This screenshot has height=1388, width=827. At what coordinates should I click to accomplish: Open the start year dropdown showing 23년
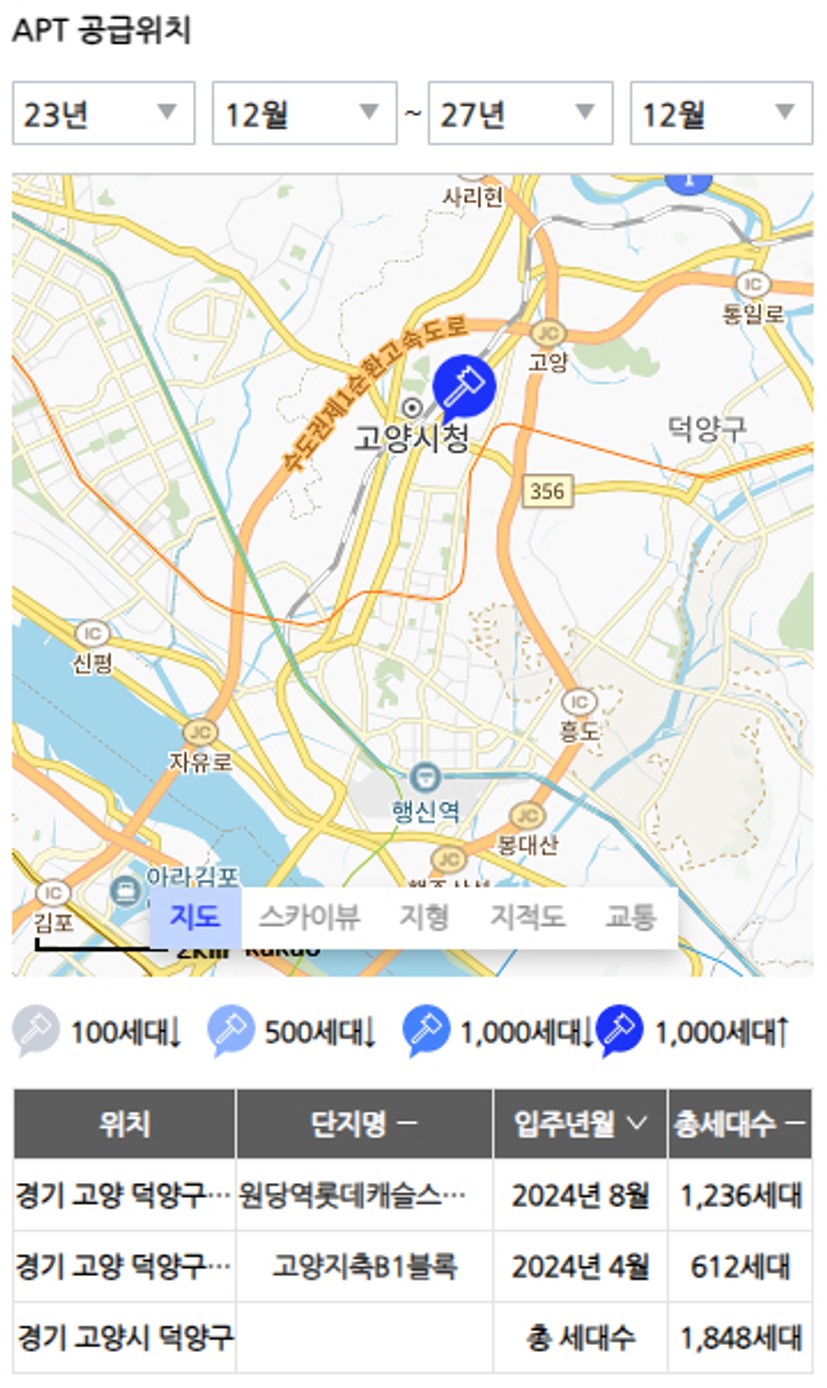[103, 113]
